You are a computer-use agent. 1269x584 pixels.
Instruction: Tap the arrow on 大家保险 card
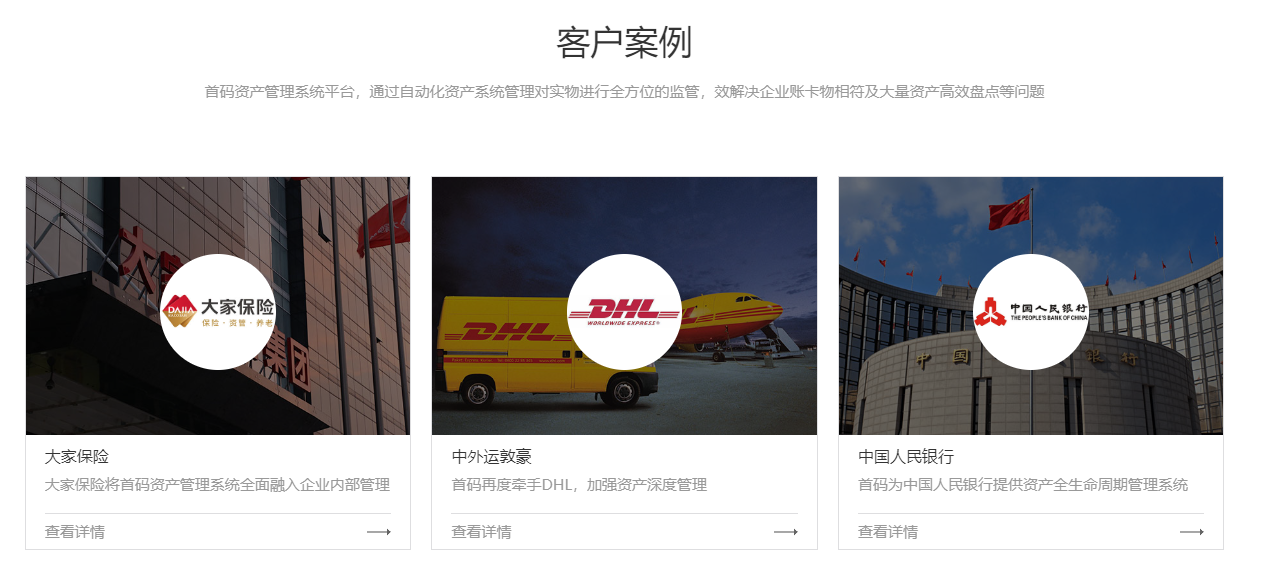pos(378,532)
